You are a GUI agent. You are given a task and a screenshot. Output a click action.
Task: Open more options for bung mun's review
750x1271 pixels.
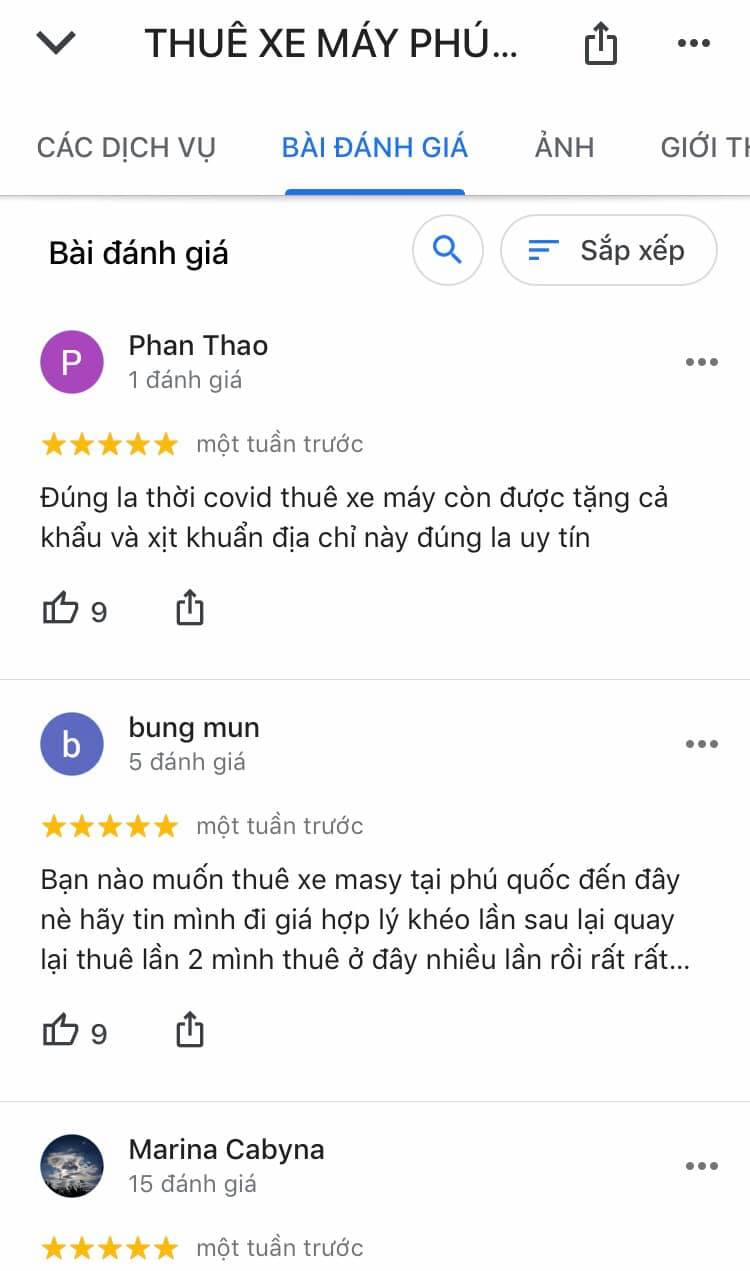click(702, 744)
